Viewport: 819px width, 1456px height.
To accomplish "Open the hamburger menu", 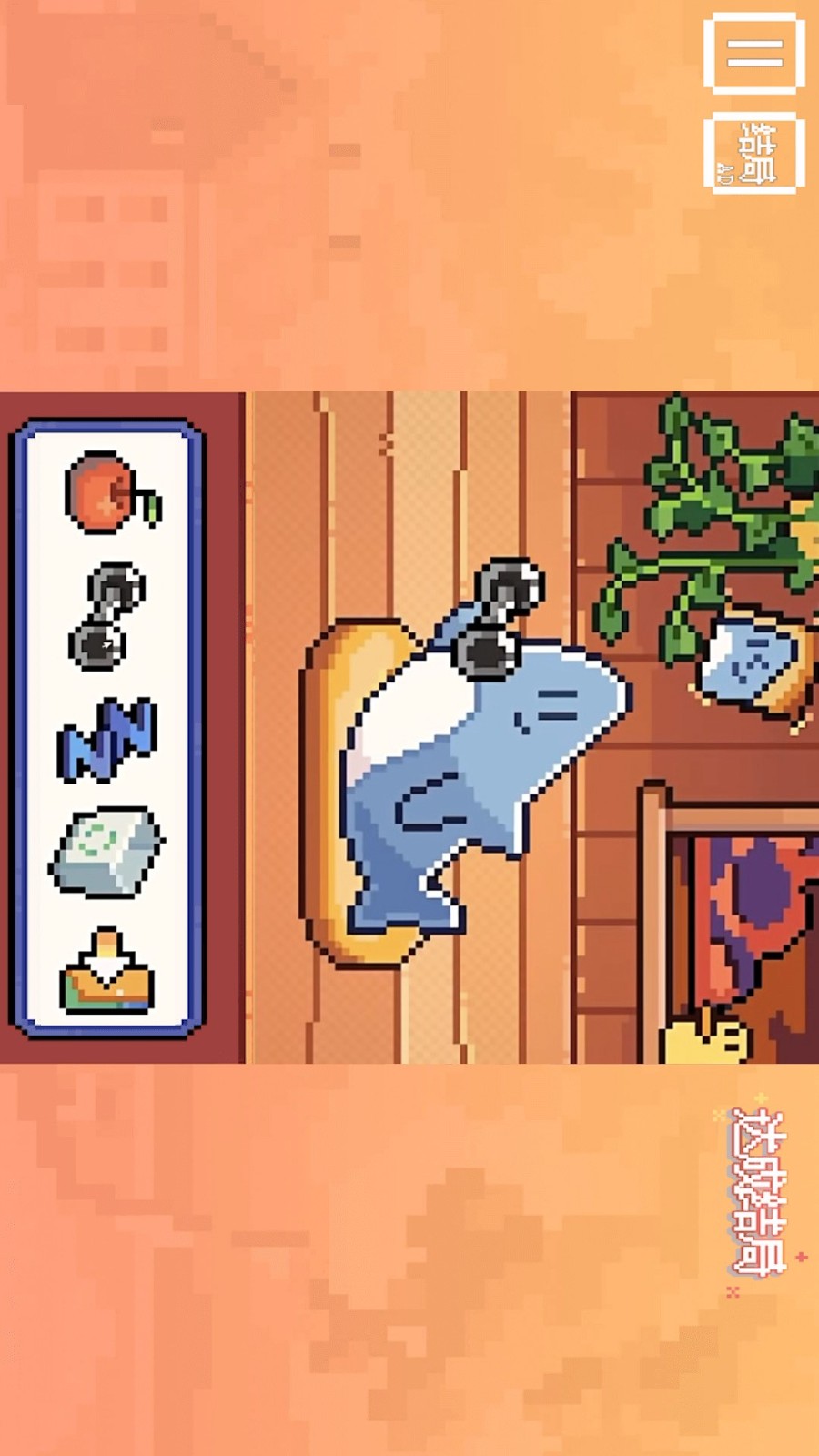I will coord(754,54).
